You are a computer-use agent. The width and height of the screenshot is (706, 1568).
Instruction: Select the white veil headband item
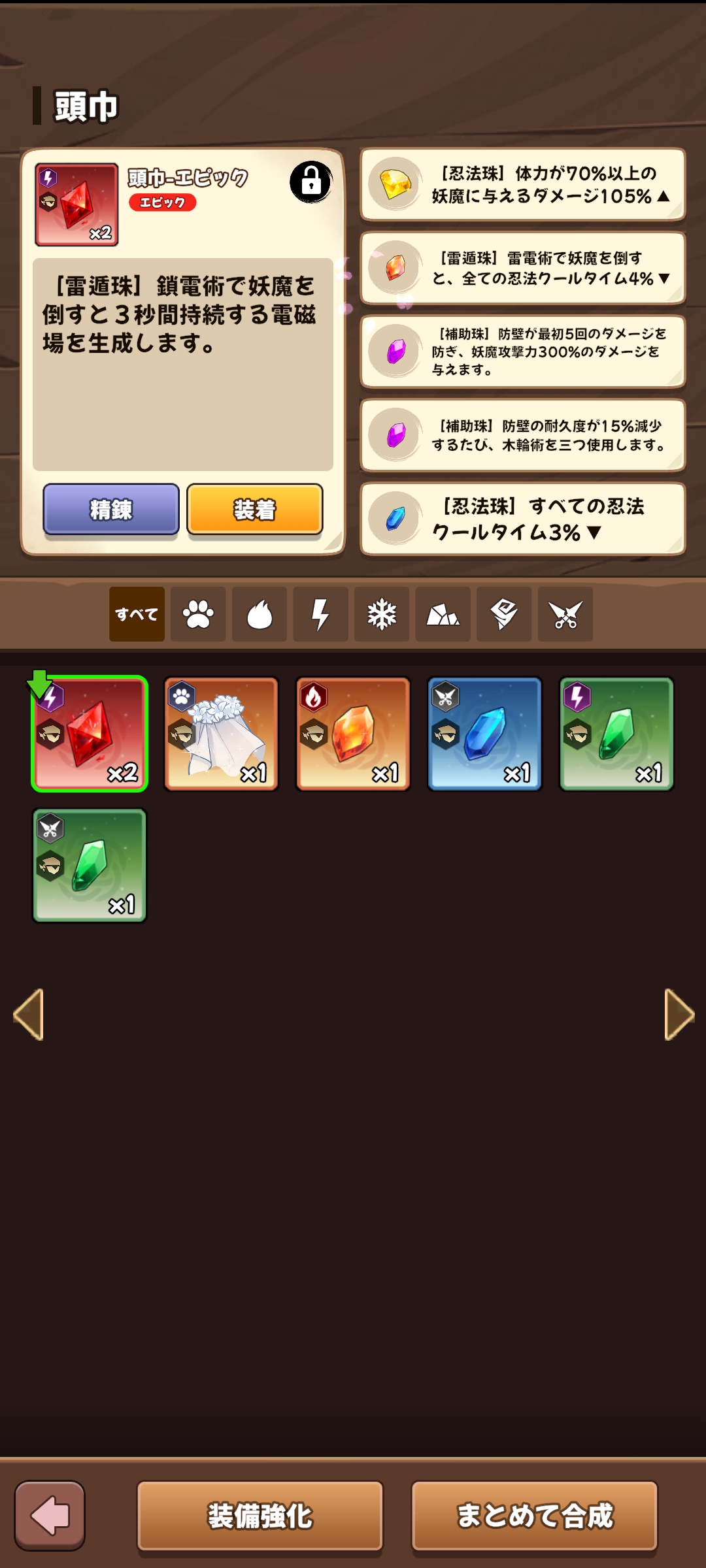tap(221, 734)
